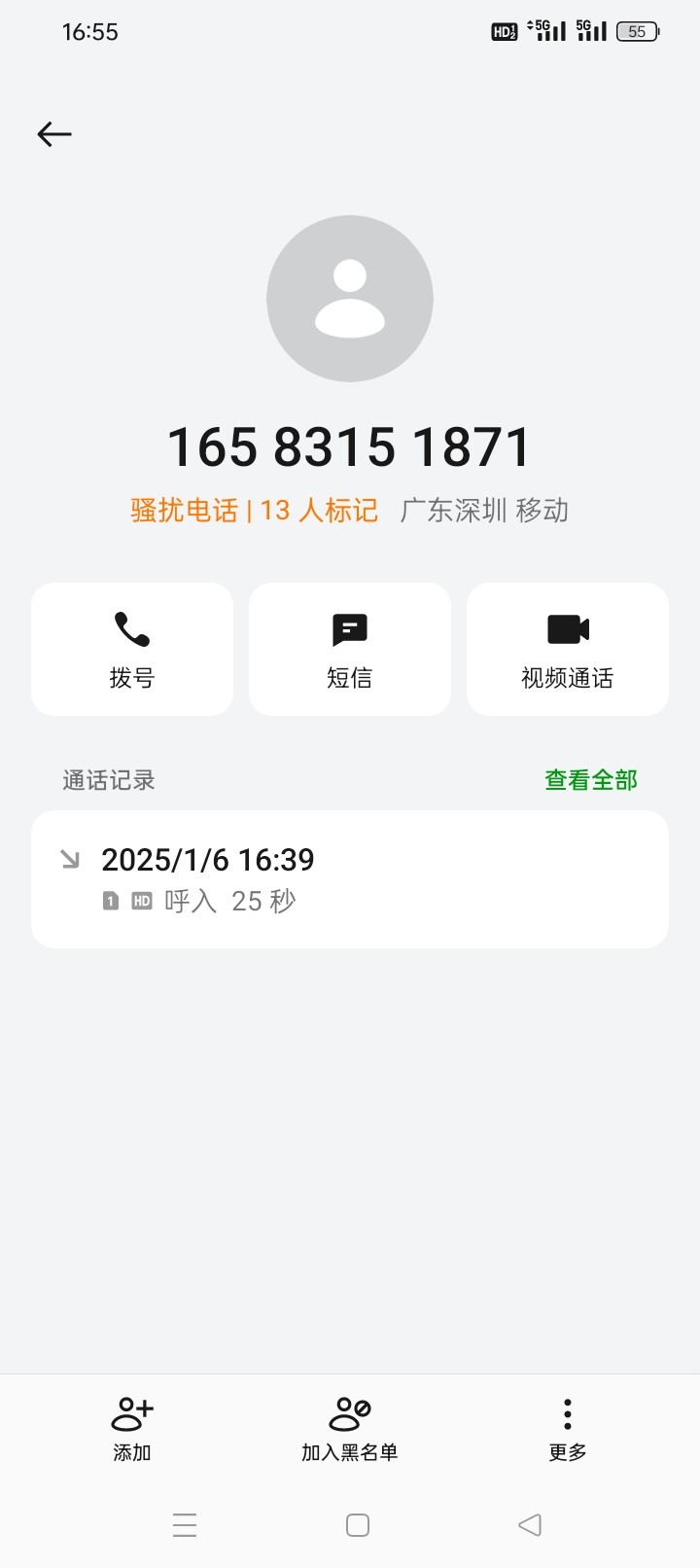Tap 拨号 to call the number
The width and height of the screenshot is (700, 1568).
[132, 649]
